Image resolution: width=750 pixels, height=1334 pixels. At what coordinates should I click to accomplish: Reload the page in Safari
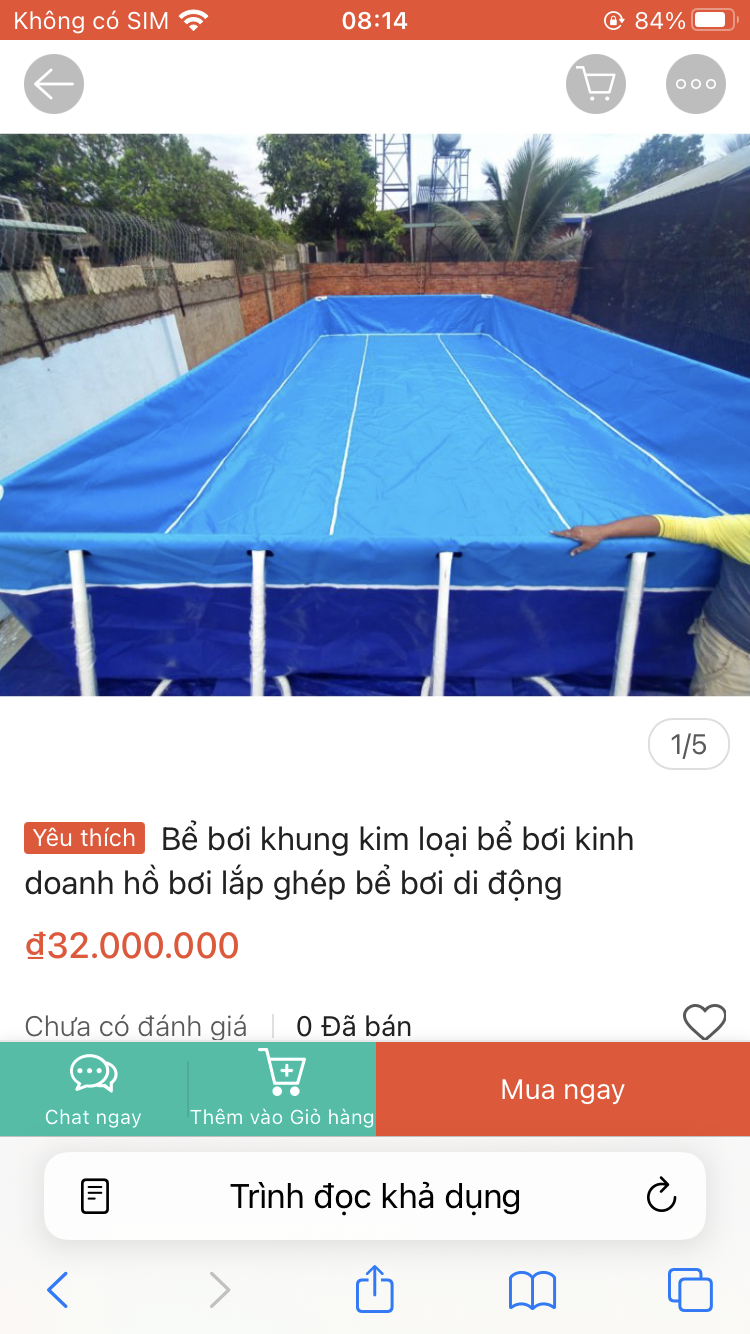tap(661, 1196)
